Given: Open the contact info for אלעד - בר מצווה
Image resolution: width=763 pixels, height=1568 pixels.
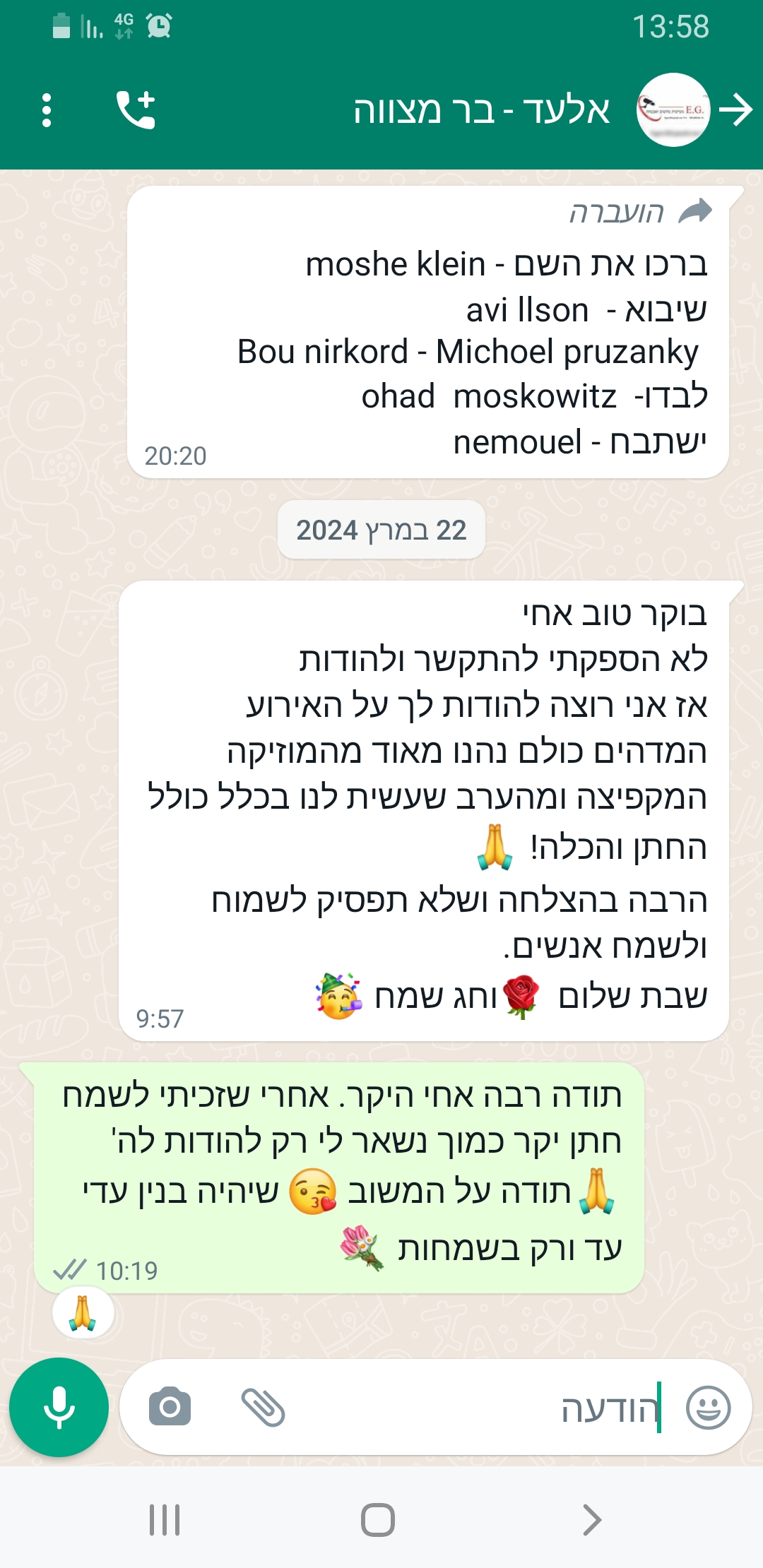Looking at the screenshot, I should tap(481, 111).
